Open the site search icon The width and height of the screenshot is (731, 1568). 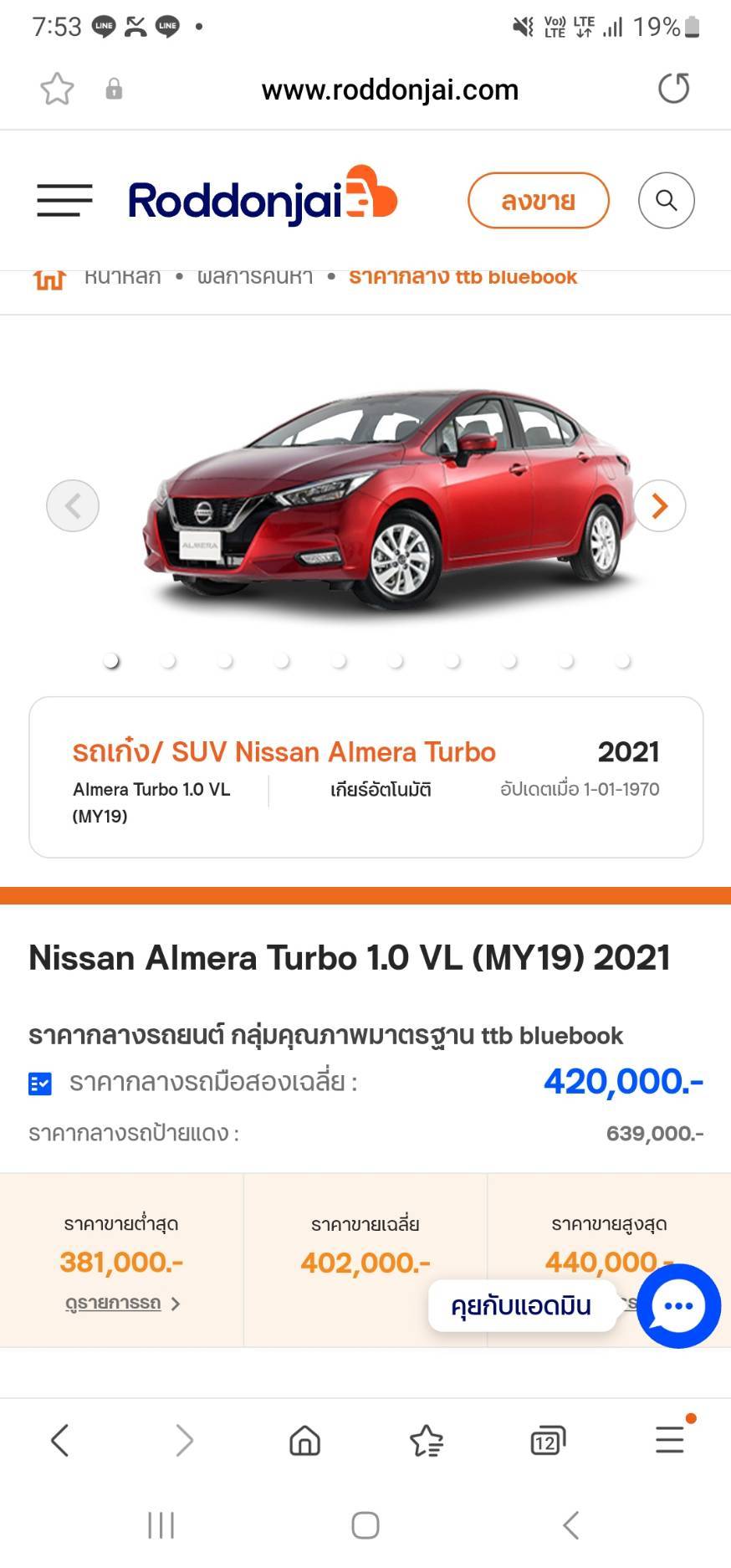(666, 201)
